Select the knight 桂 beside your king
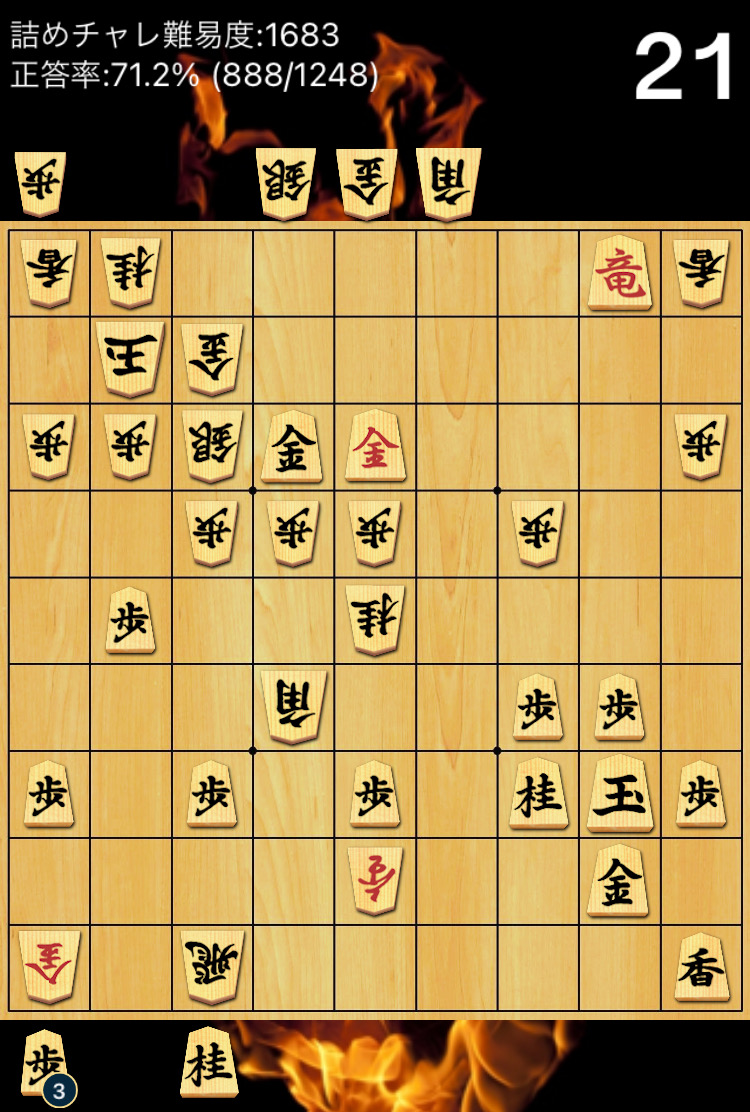The width and height of the screenshot is (750, 1112). pyautogui.click(x=538, y=794)
